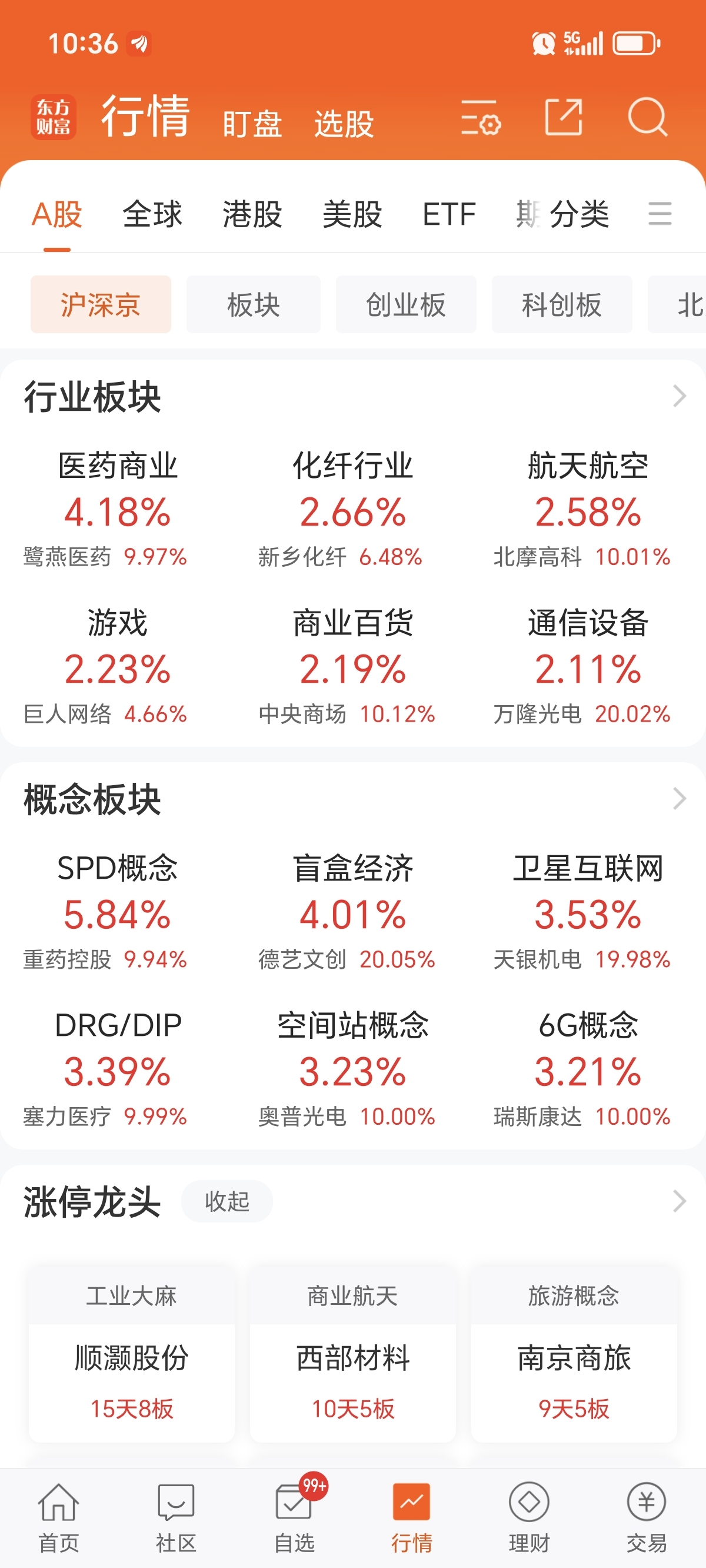The height and width of the screenshot is (1568, 706).
Task: Tap the share icon in header
Action: tap(563, 117)
